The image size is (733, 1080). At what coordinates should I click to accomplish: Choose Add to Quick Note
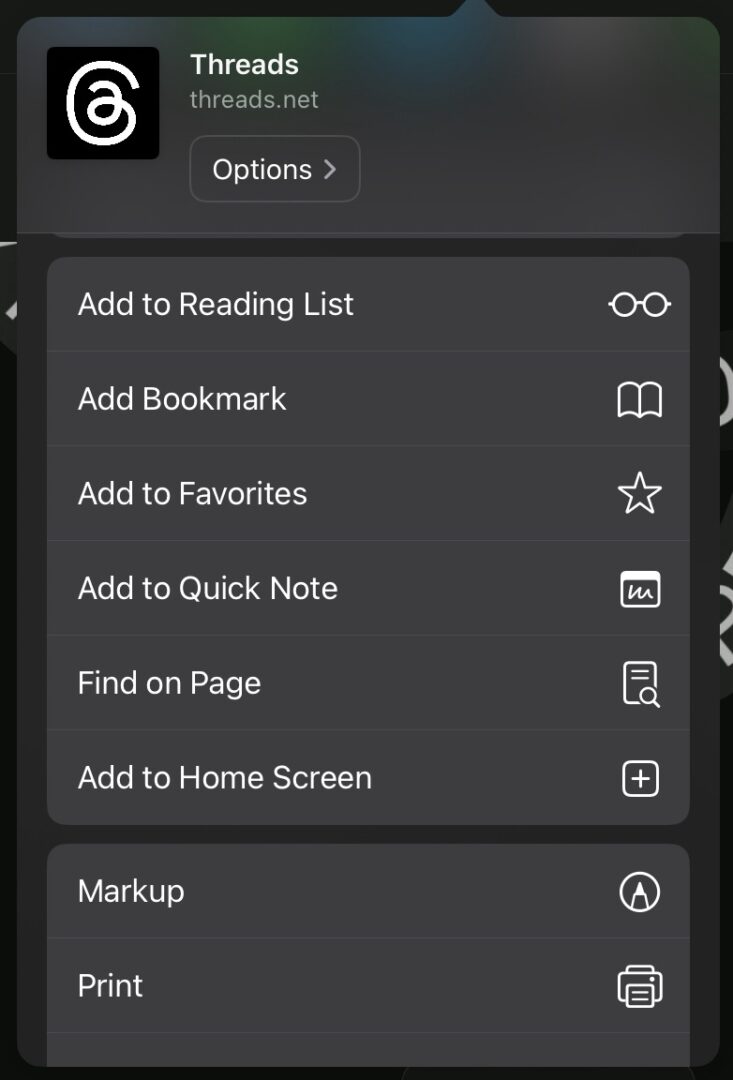click(x=368, y=588)
